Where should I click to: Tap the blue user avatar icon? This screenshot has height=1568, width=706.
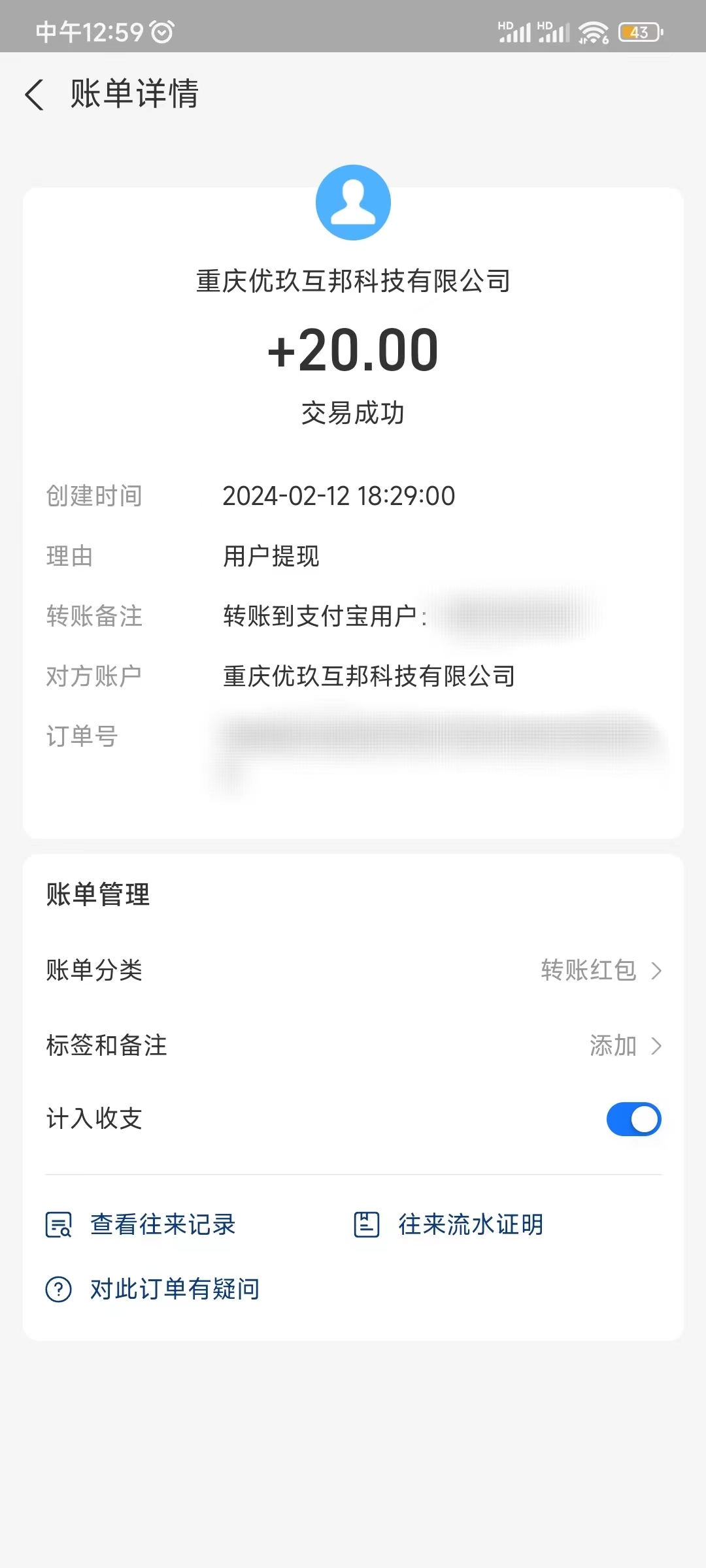click(353, 203)
